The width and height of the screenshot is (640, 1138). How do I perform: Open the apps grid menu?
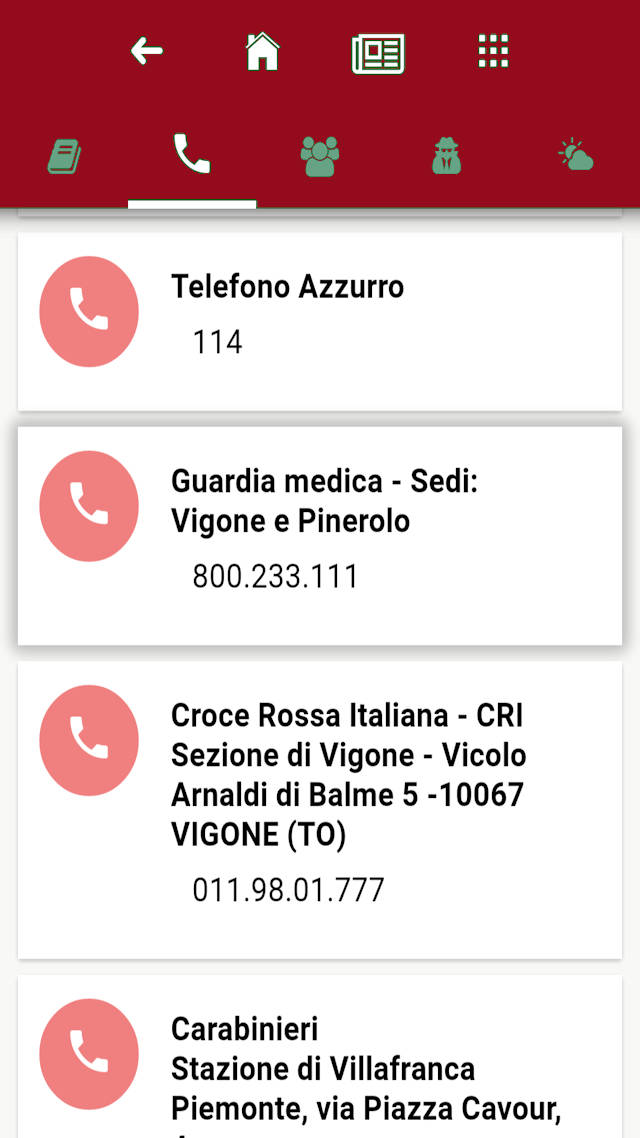click(x=493, y=51)
